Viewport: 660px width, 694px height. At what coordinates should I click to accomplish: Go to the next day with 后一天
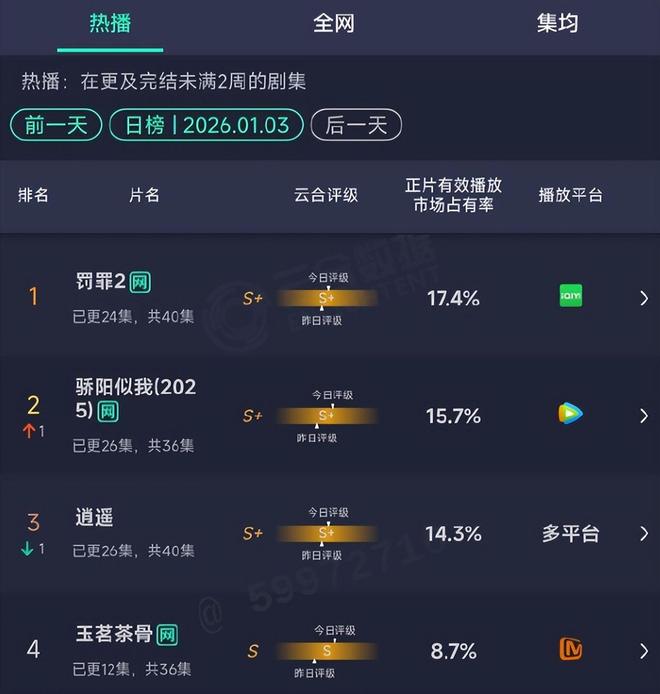(356, 125)
